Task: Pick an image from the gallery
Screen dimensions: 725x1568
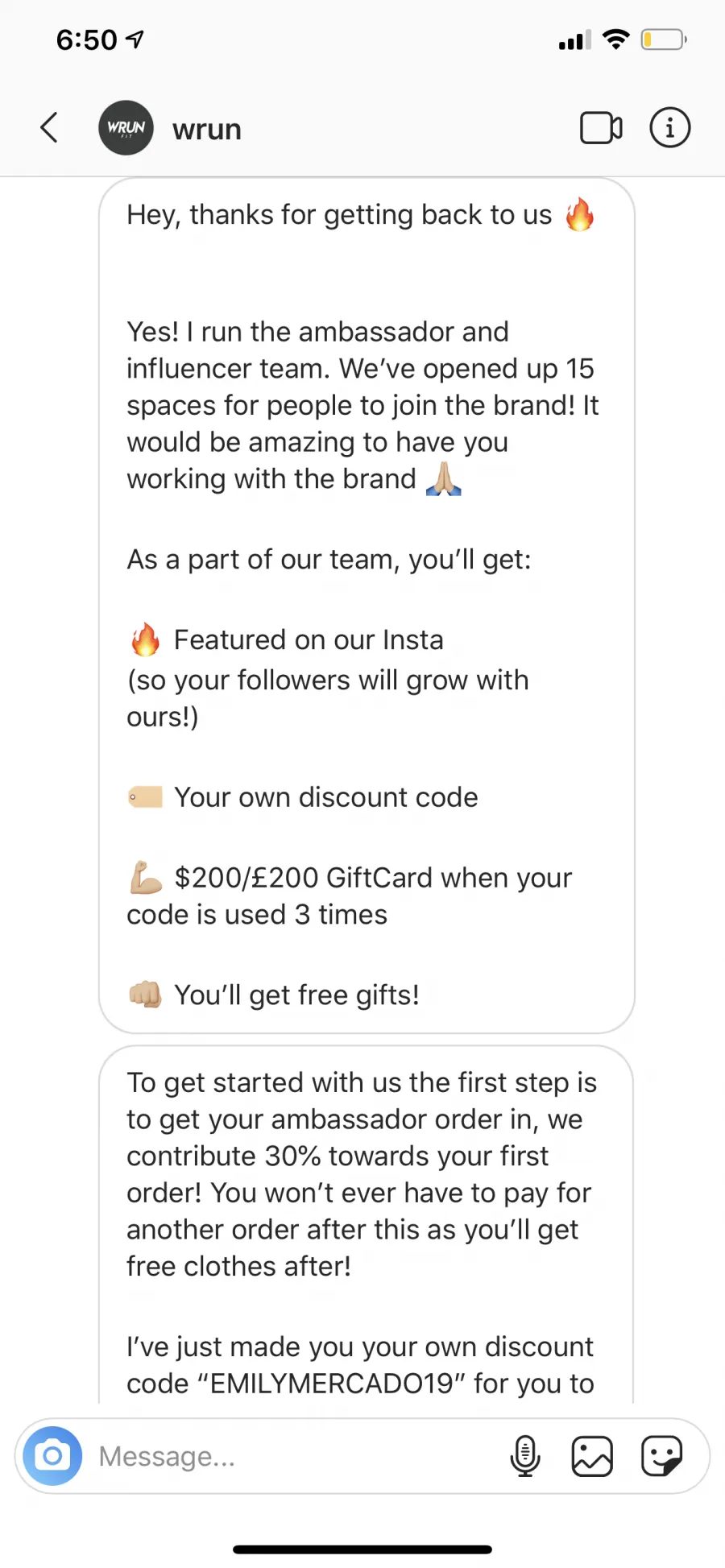Action: point(592,1456)
